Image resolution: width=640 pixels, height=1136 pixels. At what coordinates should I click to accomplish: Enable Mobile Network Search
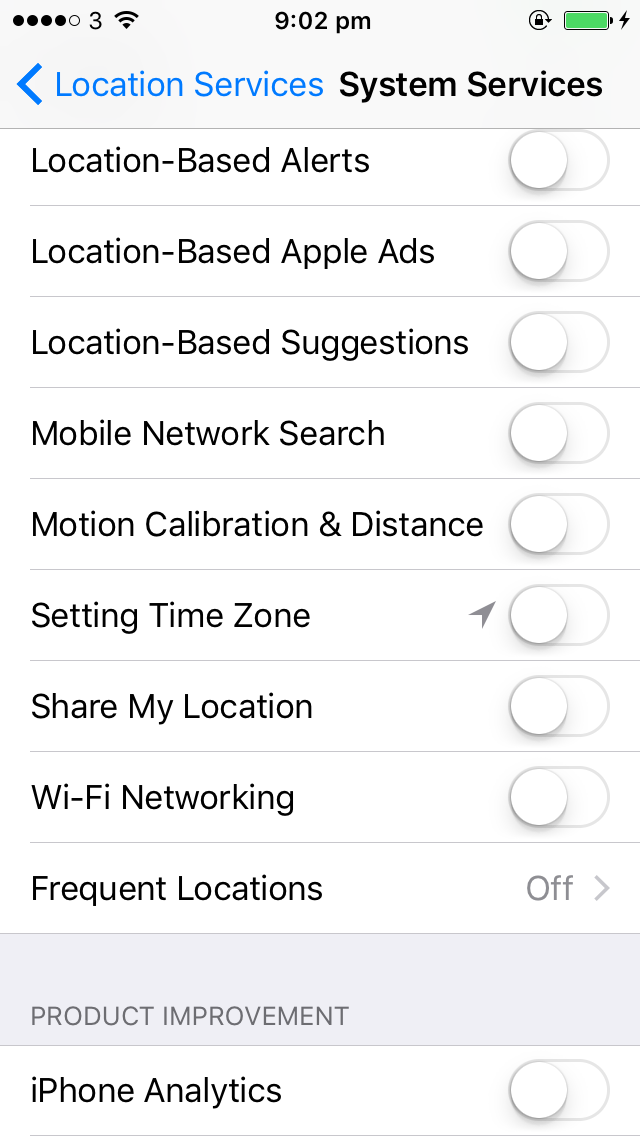coord(559,433)
